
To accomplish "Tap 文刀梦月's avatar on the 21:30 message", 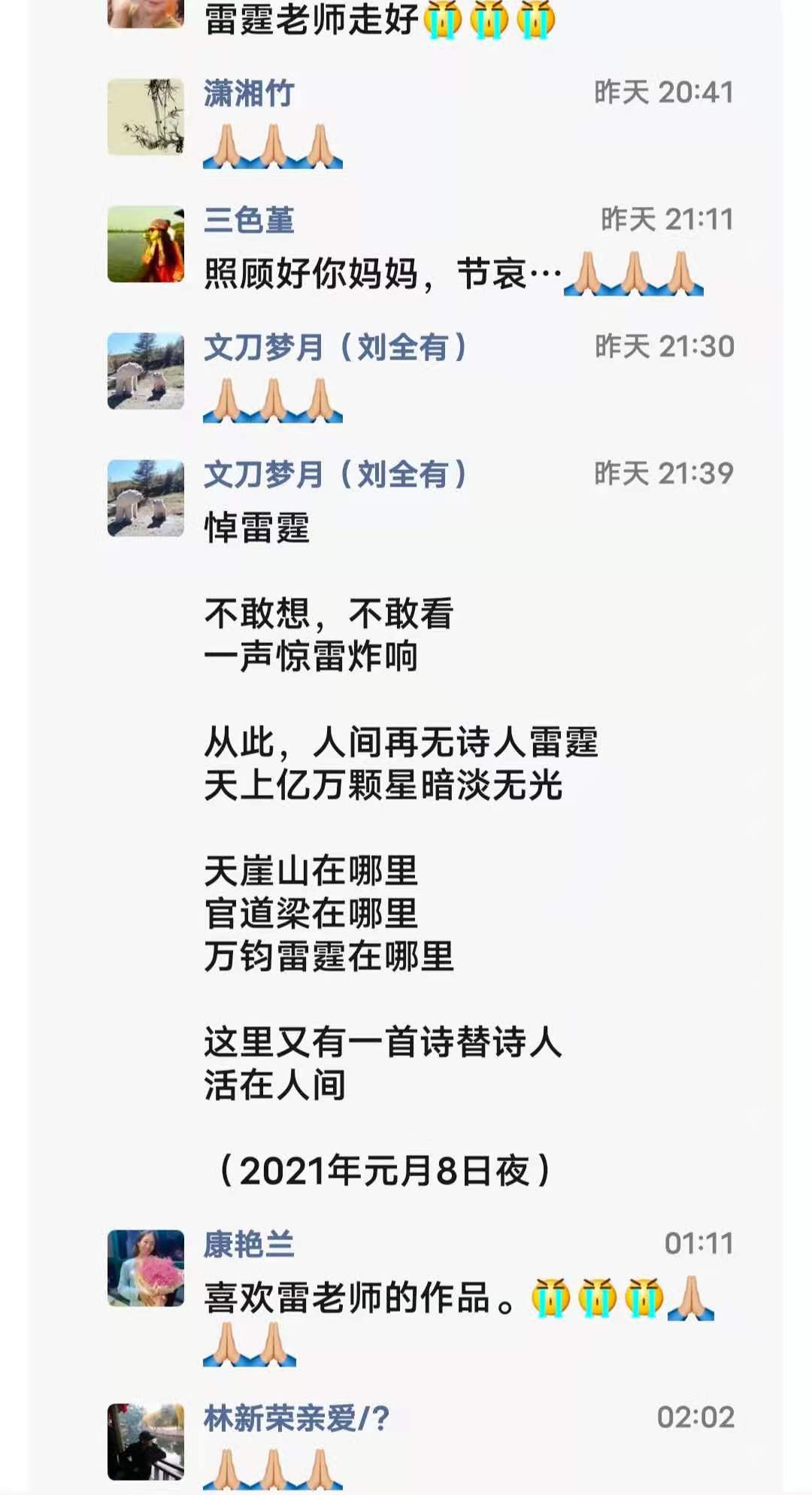I will click(146, 371).
